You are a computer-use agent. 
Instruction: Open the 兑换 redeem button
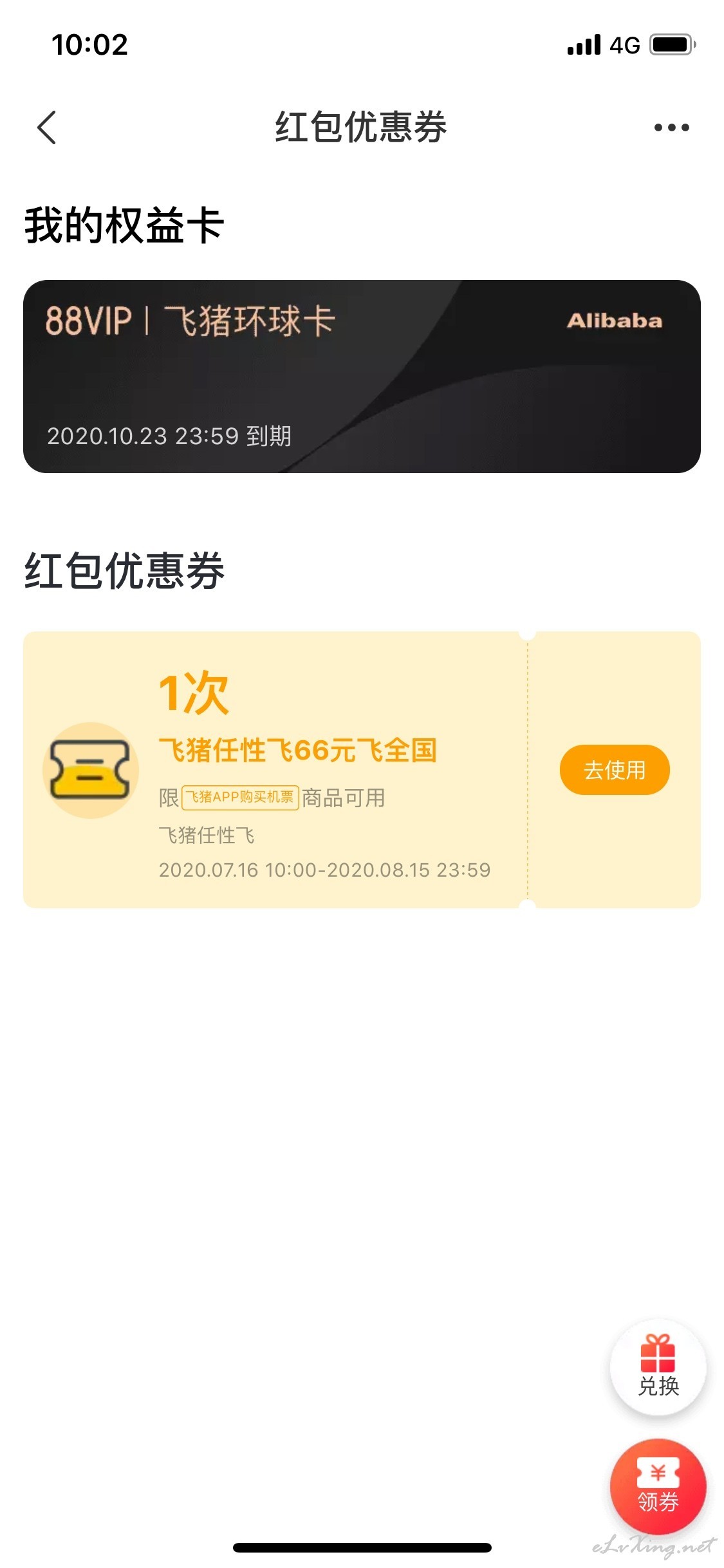coord(658,1367)
